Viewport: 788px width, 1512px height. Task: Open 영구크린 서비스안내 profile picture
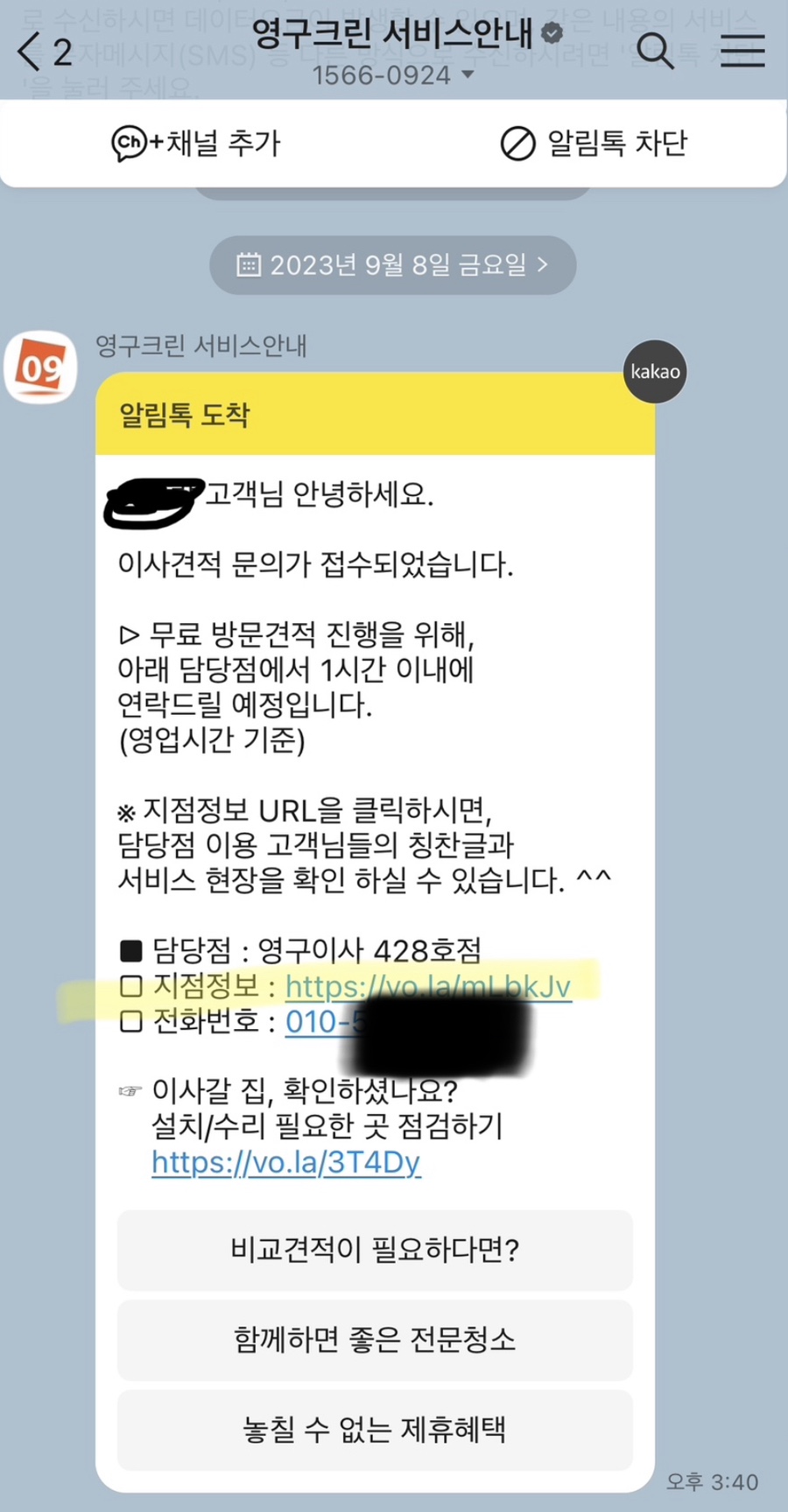pyautogui.click(x=41, y=367)
